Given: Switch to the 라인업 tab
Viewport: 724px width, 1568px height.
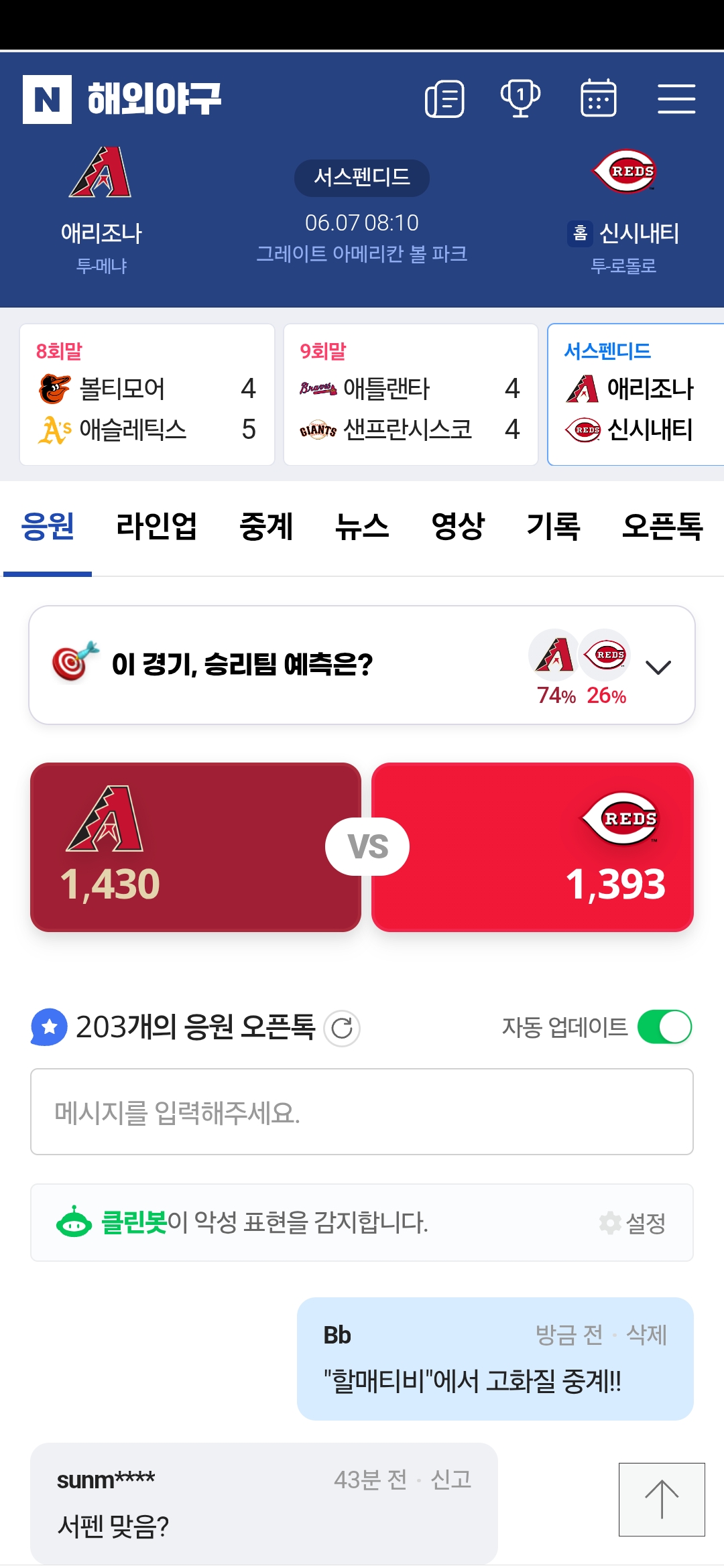Looking at the screenshot, I should pyautogui.click(x=156, y=527).
